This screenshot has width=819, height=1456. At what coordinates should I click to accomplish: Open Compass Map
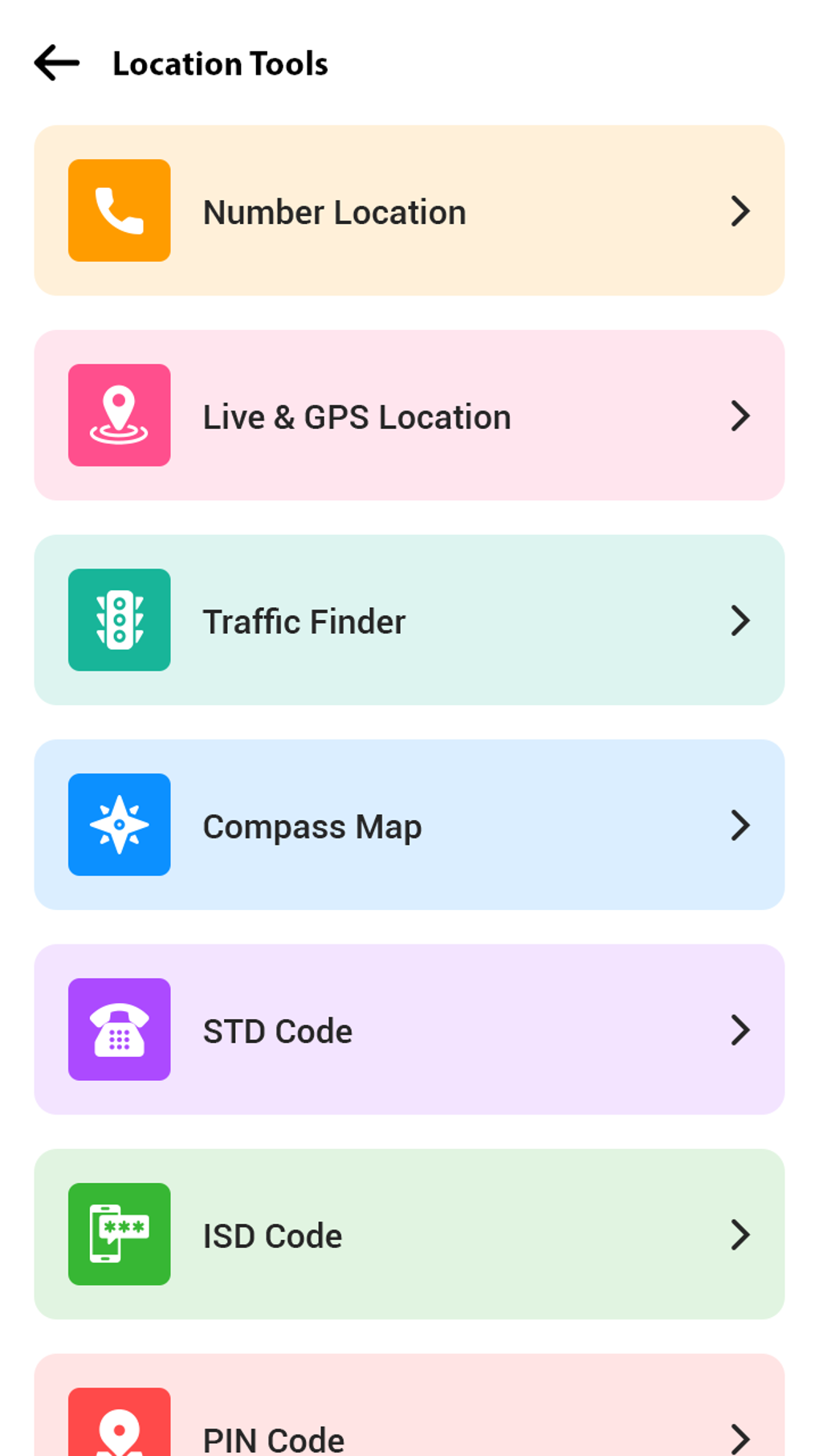pos(409,825)
